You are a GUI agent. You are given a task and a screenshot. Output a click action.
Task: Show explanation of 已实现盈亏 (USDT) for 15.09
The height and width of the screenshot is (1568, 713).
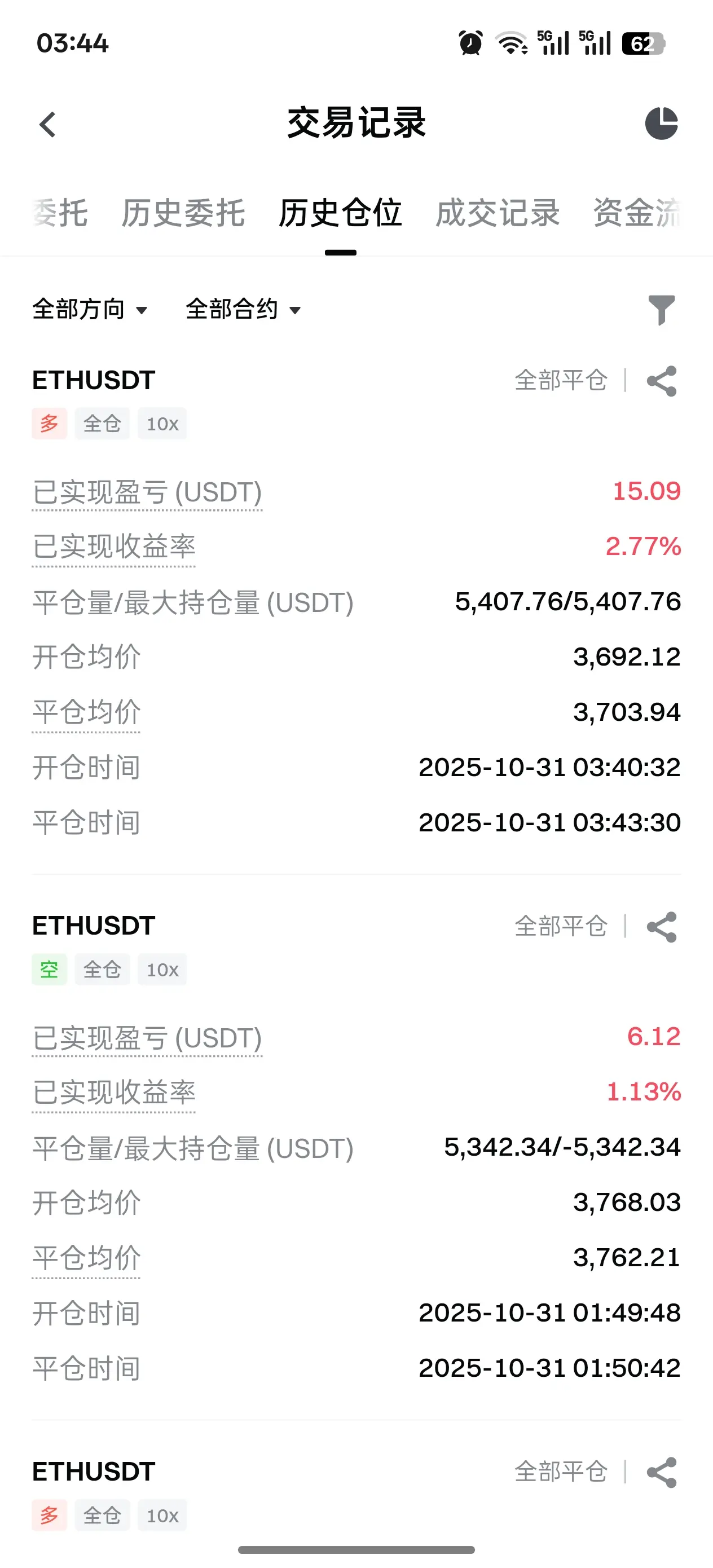coord(147,492)
